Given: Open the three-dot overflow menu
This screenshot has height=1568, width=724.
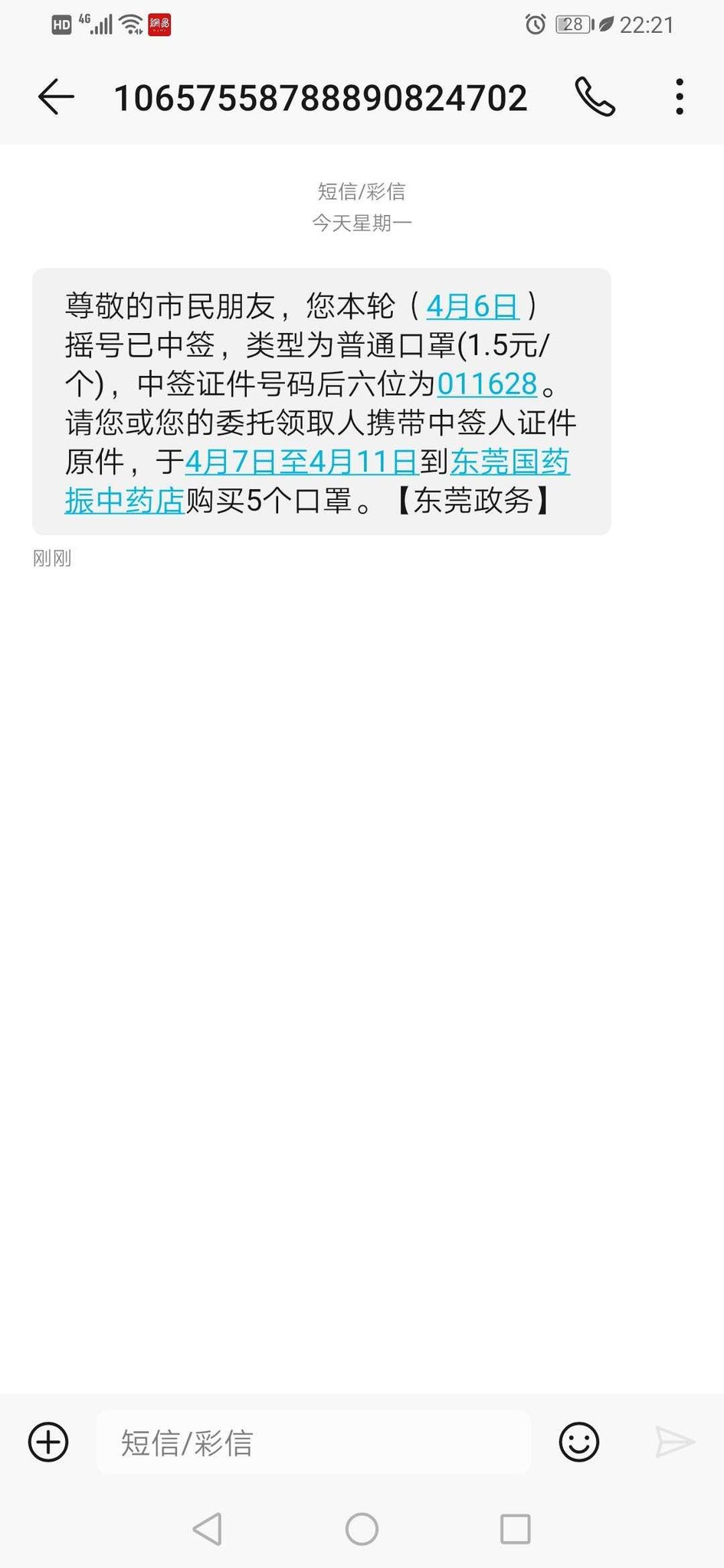Looking at the screenshot, I should [679, 97].
